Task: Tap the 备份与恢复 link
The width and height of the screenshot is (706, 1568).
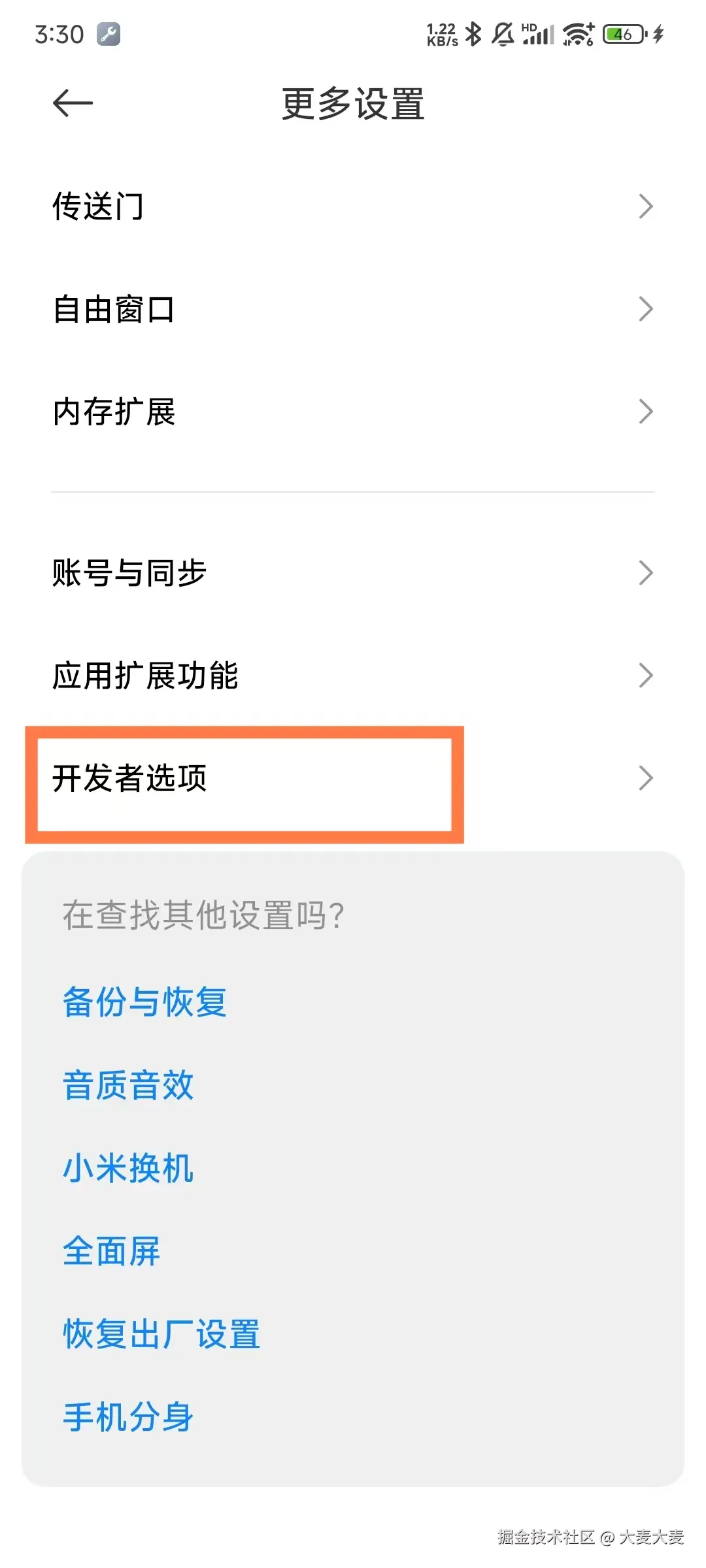Action: [144, 1002]
